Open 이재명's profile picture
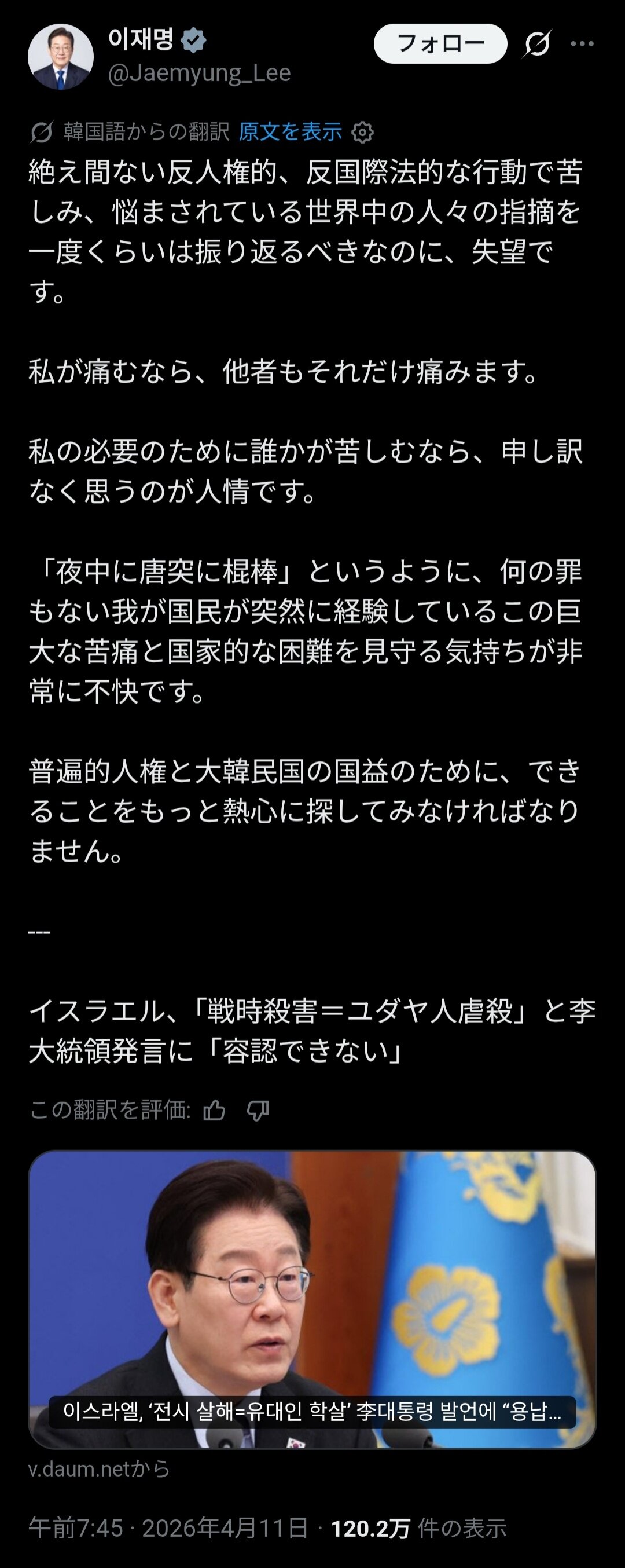Viewport: 625px width, 1568px height. (60, 57)
